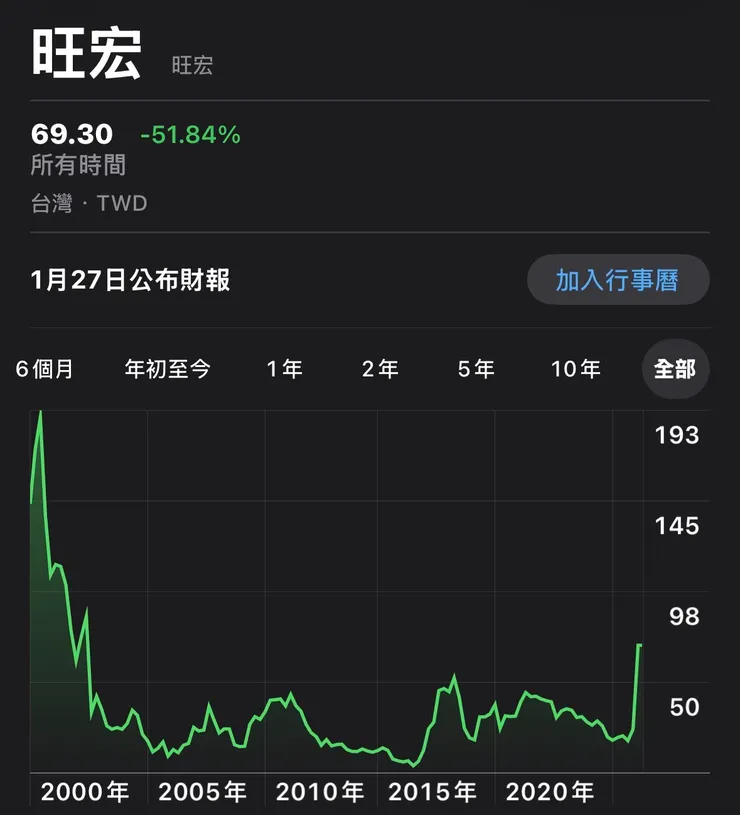
Task: Tap the 2010年 year label on axis
Action: pos(318,791)
